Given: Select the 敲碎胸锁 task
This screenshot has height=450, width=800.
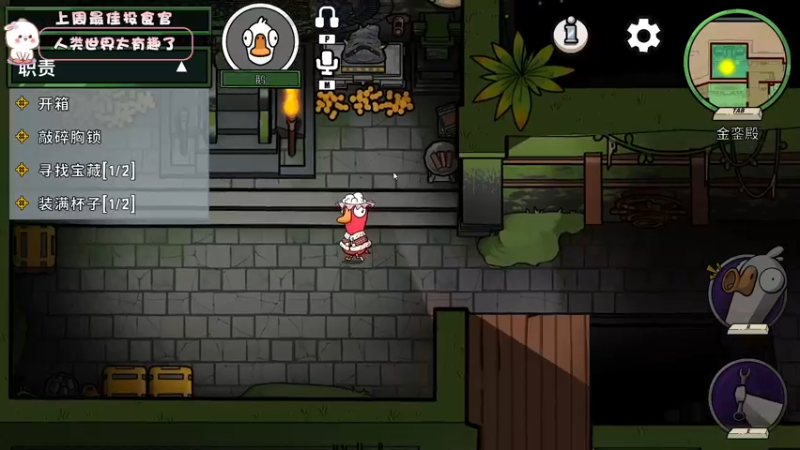Looking at the screenshot, I should click(x=70, y=137).
